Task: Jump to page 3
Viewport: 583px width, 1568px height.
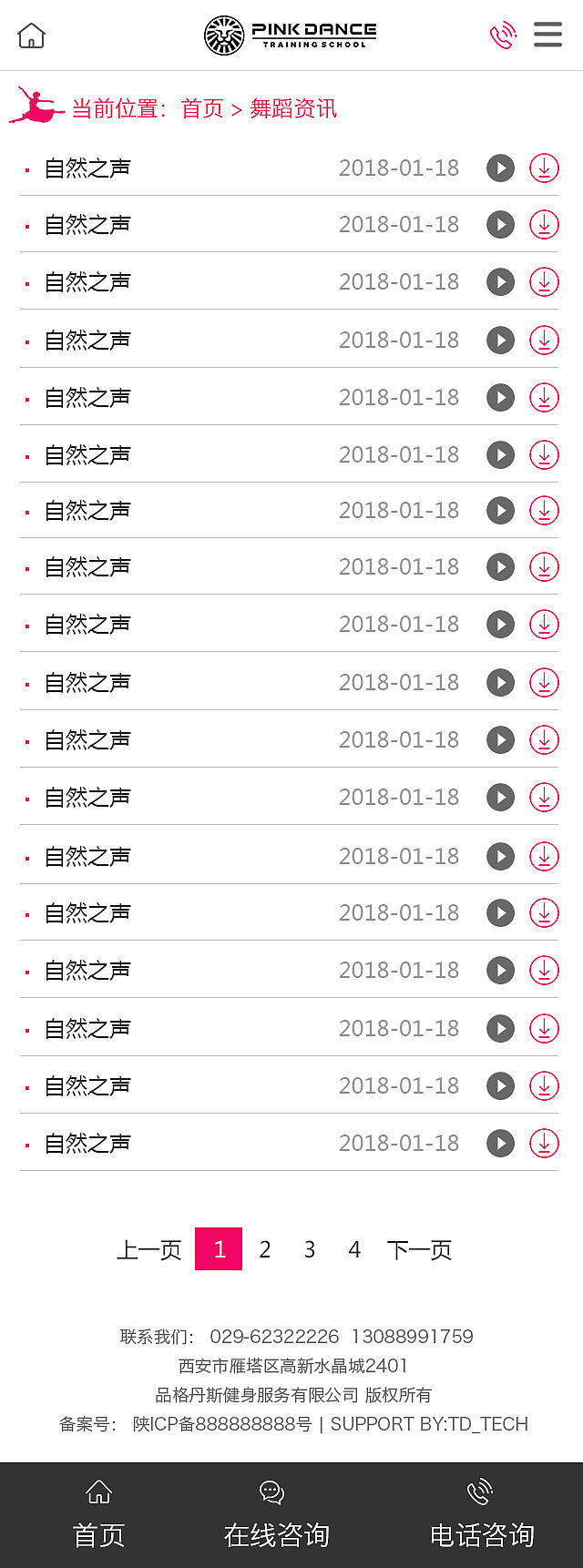Action: (310, 1249)
